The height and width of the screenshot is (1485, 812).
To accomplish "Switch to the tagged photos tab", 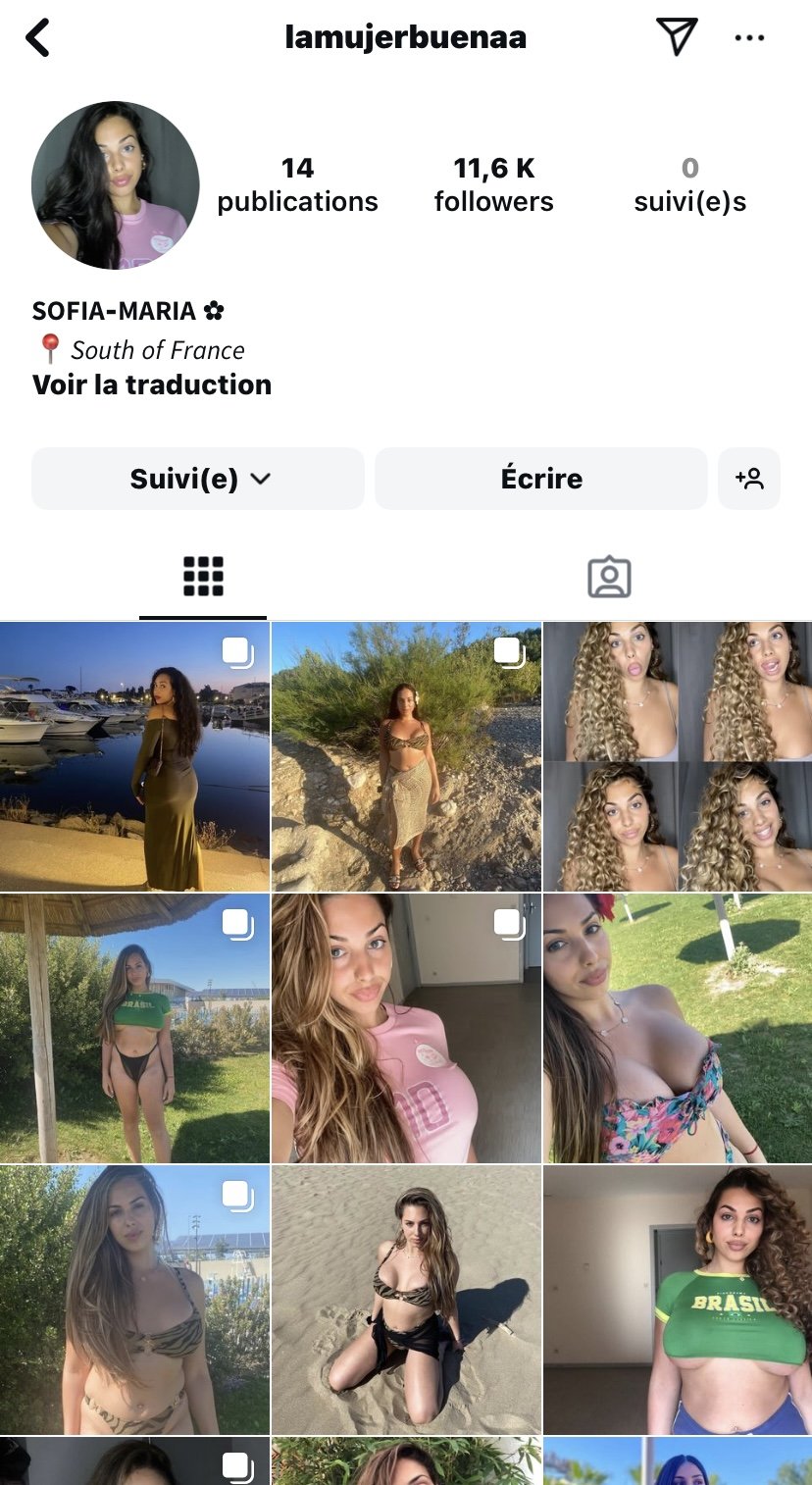I will [x=609, y=577].
